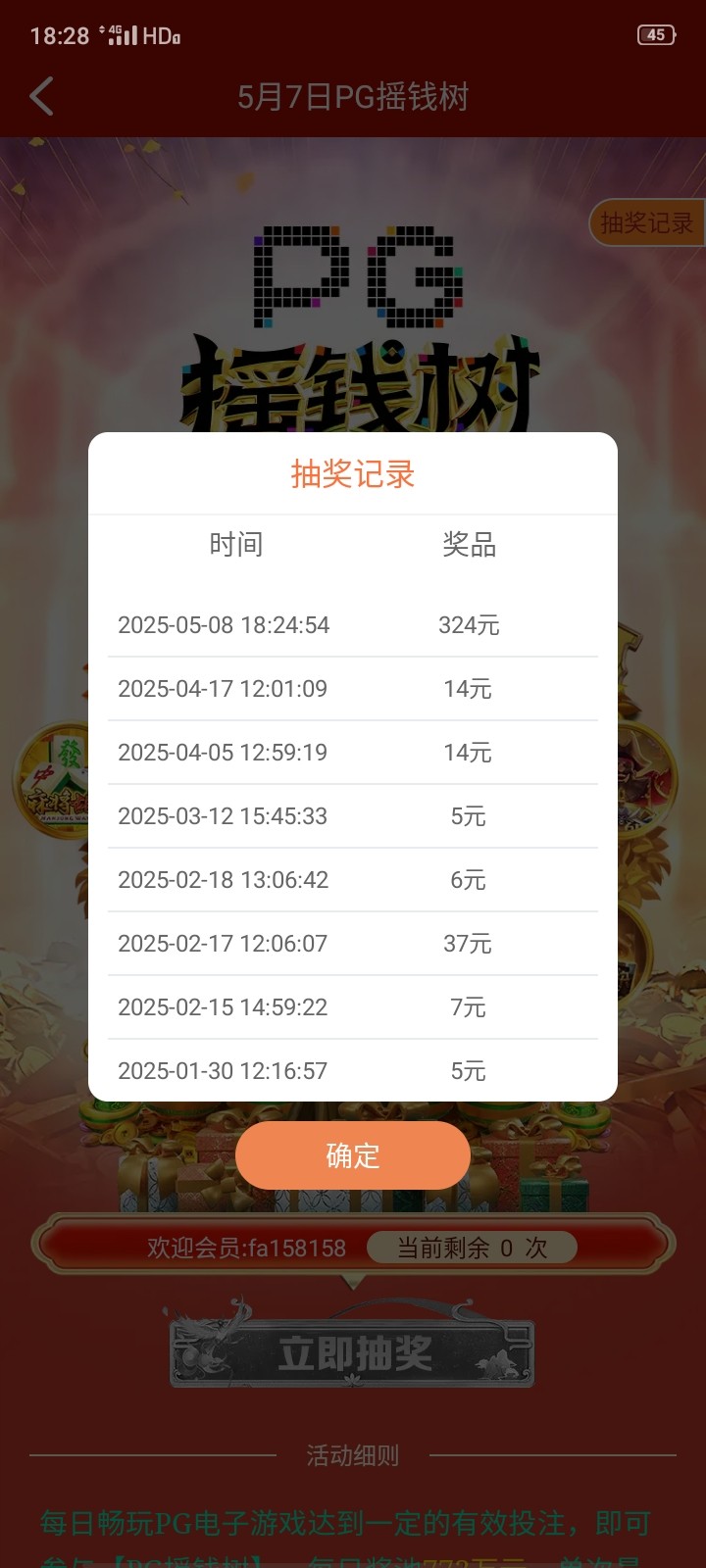Tap the 立即抽奖 draw button
This screenshot has height=1568, width=706.
353,1354
